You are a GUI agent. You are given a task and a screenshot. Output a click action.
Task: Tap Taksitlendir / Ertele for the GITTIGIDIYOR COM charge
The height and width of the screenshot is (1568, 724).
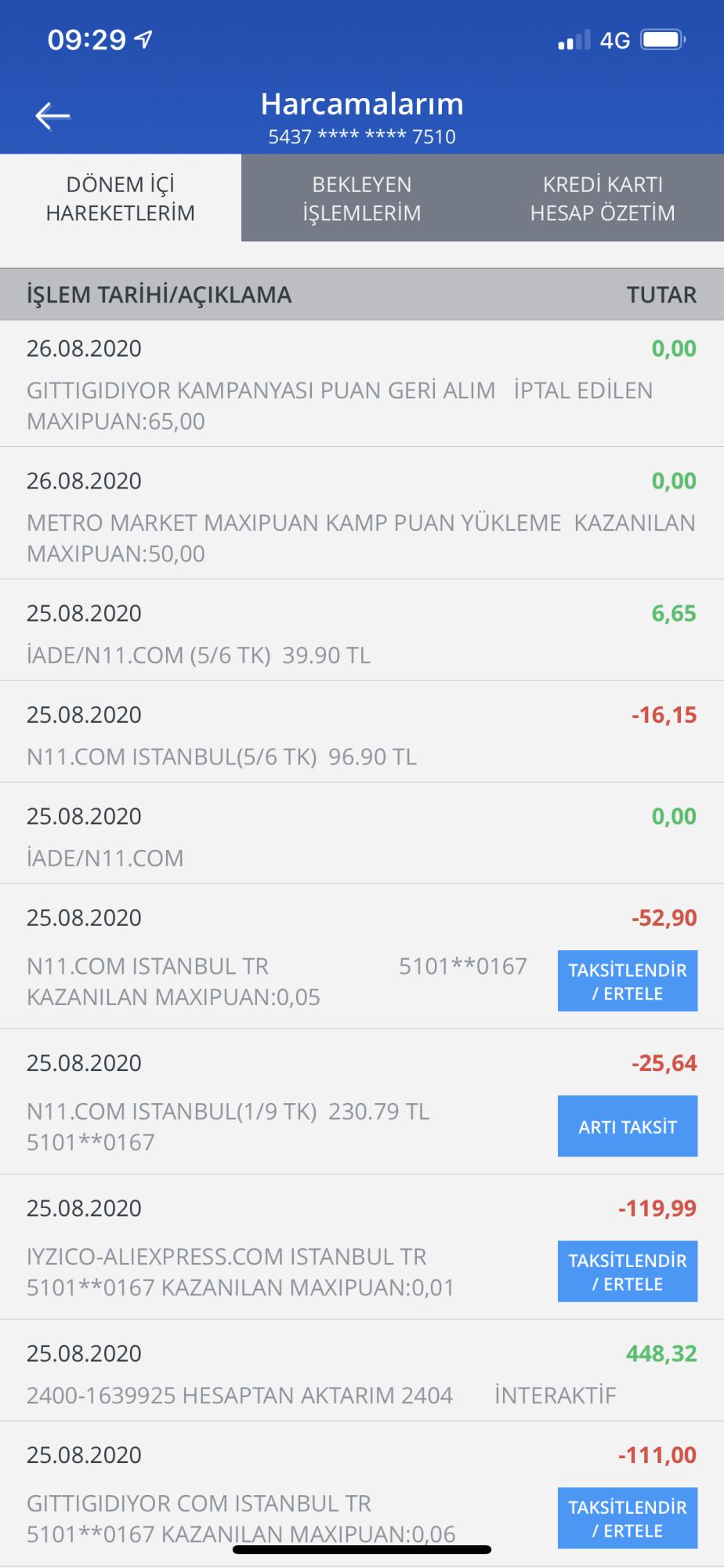pyautogui.click(x=628, y=1518)
